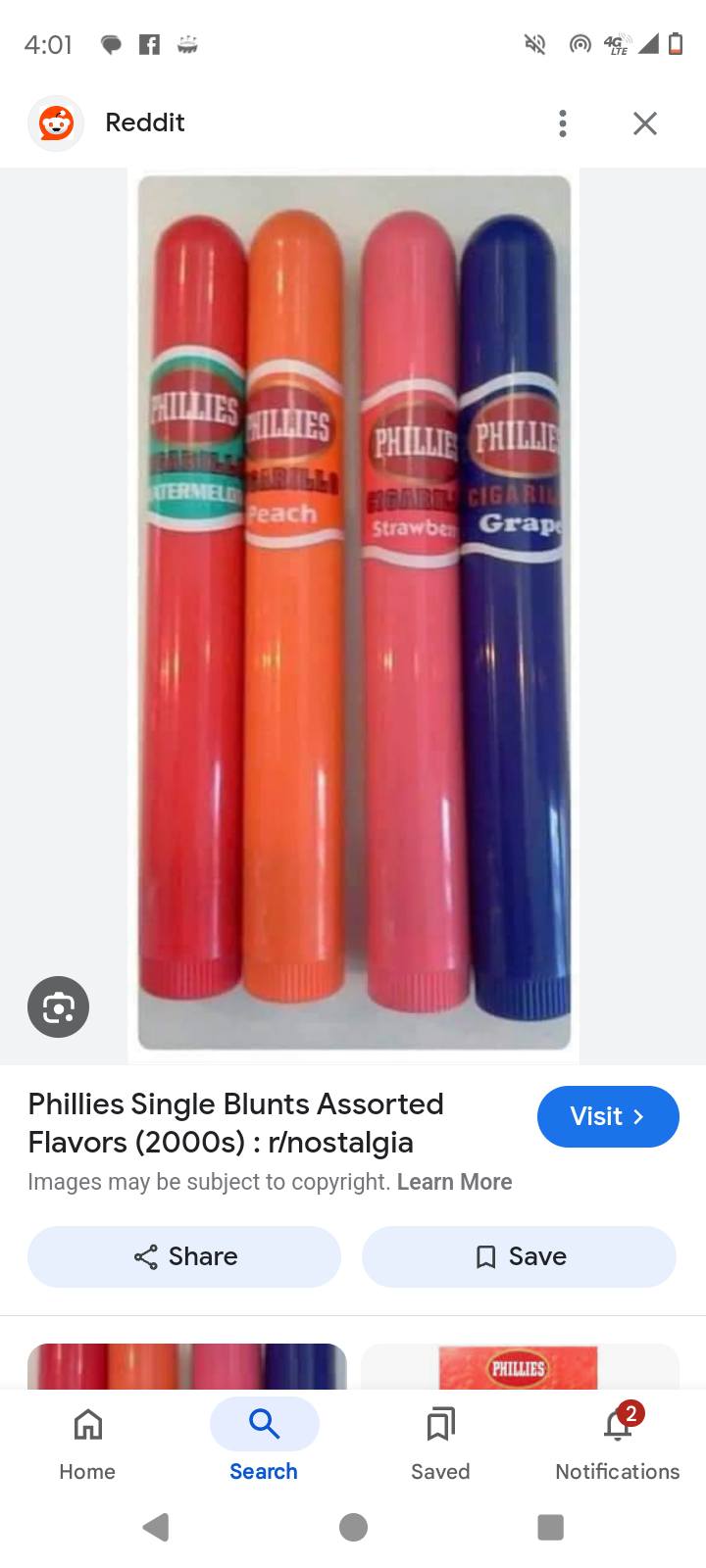Close the image viewer
This screenshot has width=706, height=1568.
[644, 123]
